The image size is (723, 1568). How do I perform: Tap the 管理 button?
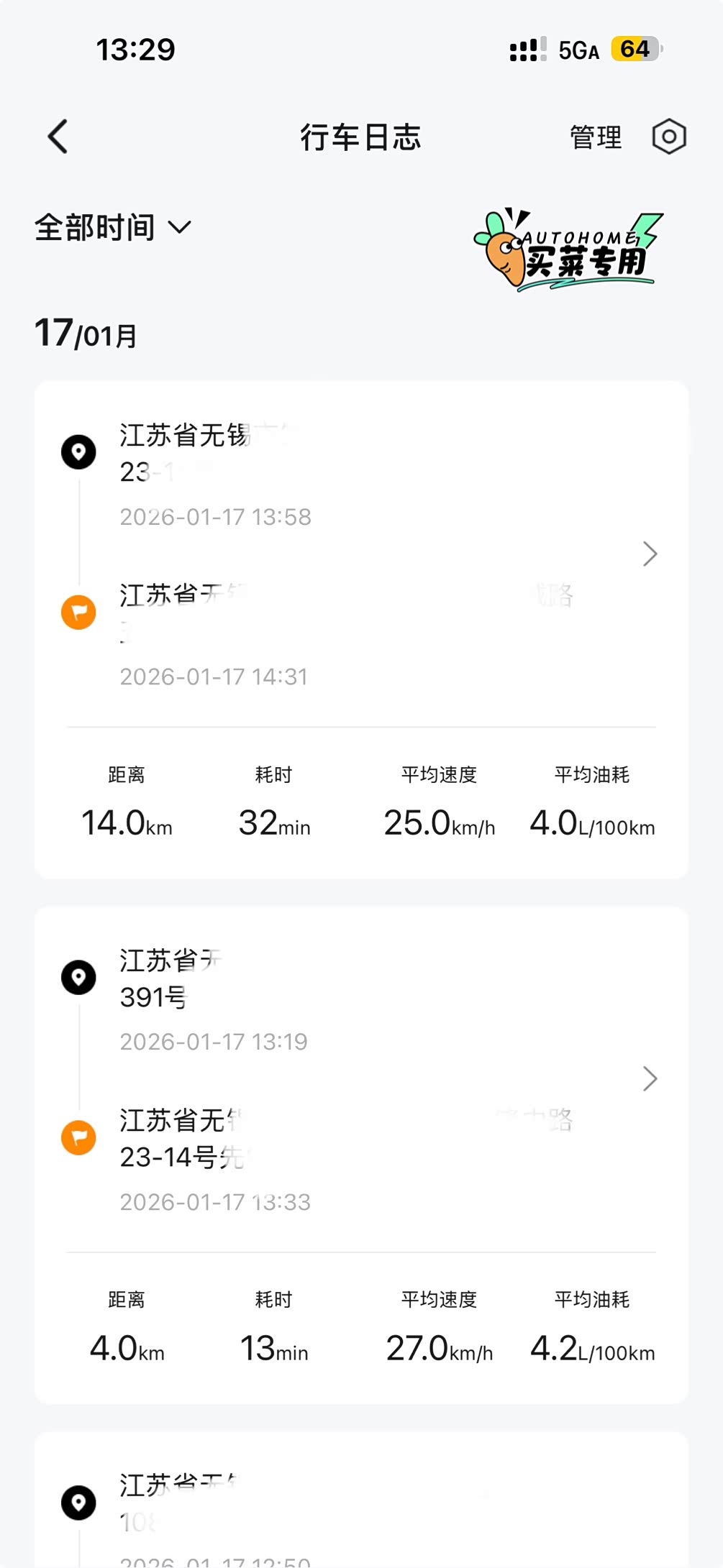pyautogui.click(x=595, y=137)
